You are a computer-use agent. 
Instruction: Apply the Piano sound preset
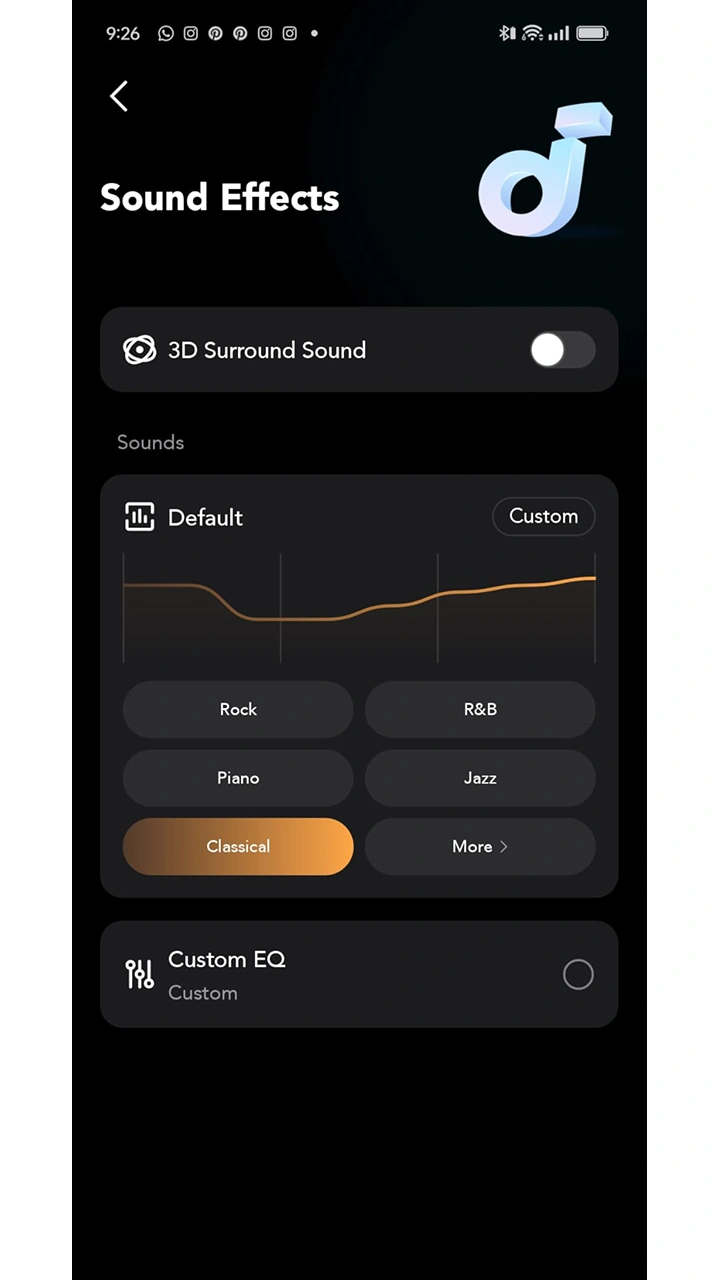(238, 778)
